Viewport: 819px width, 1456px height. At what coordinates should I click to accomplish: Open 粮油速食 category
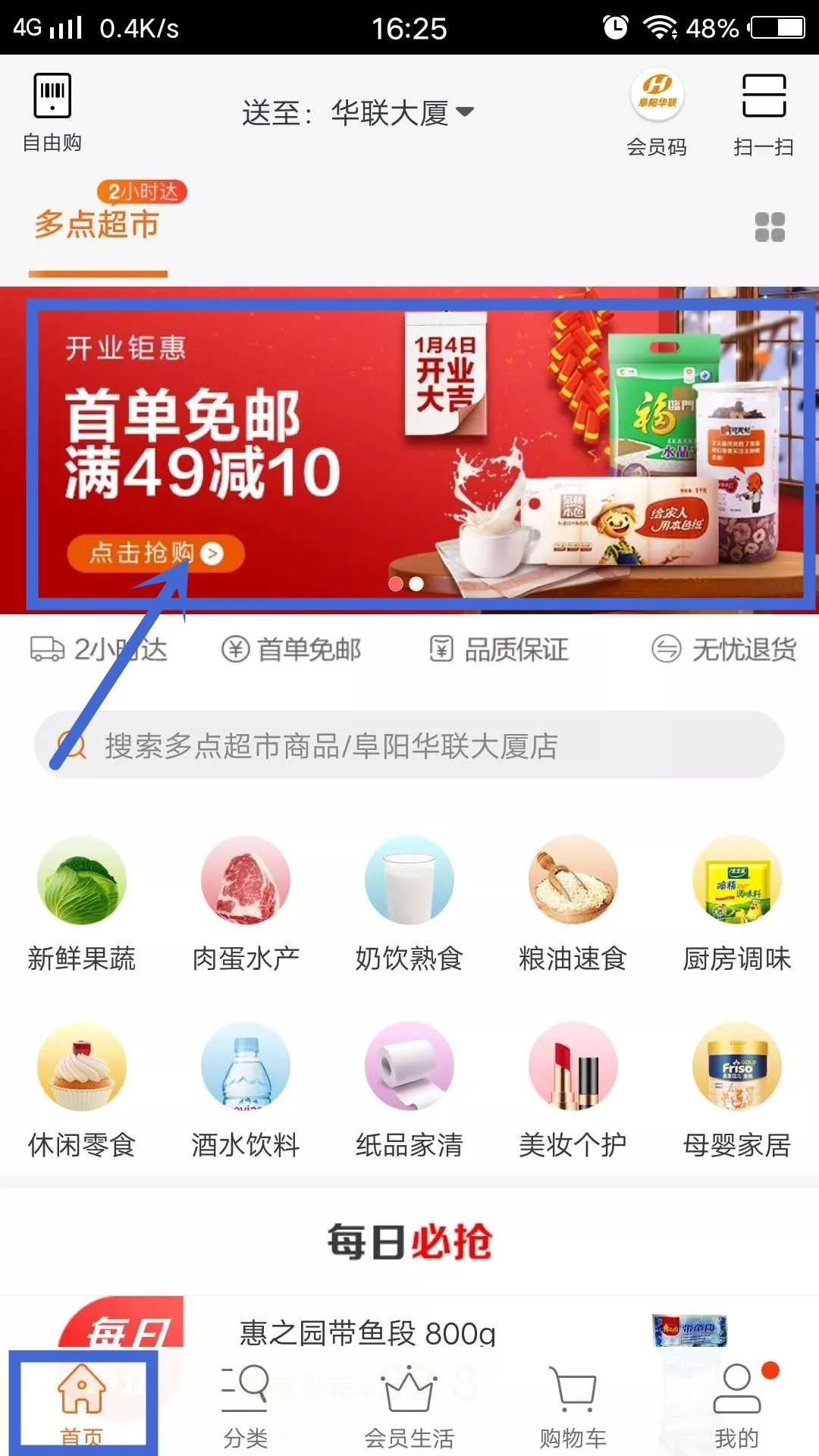(573, 904)
